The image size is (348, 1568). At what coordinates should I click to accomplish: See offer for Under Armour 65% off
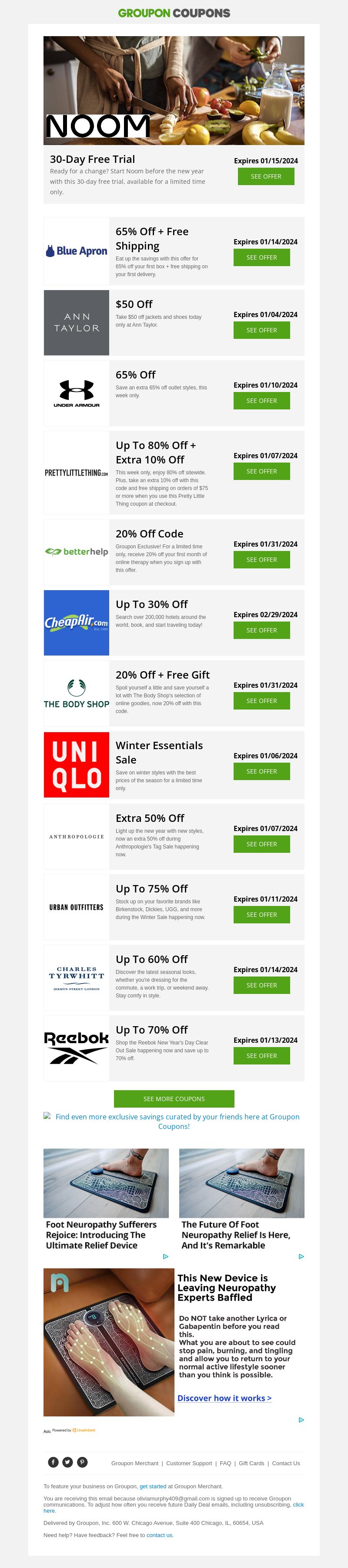(261, 401)
